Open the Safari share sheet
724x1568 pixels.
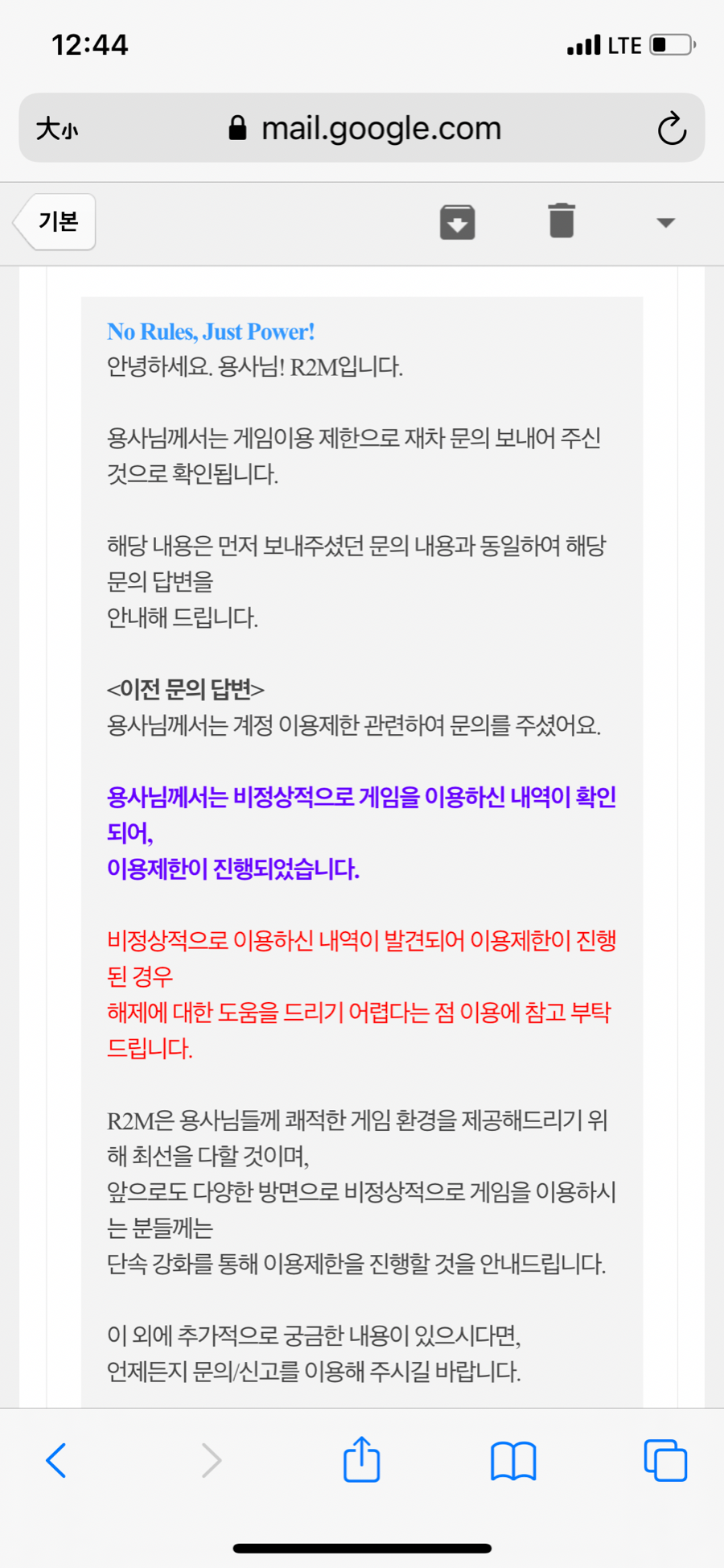pyautogui.click(x=361, y=1459)
